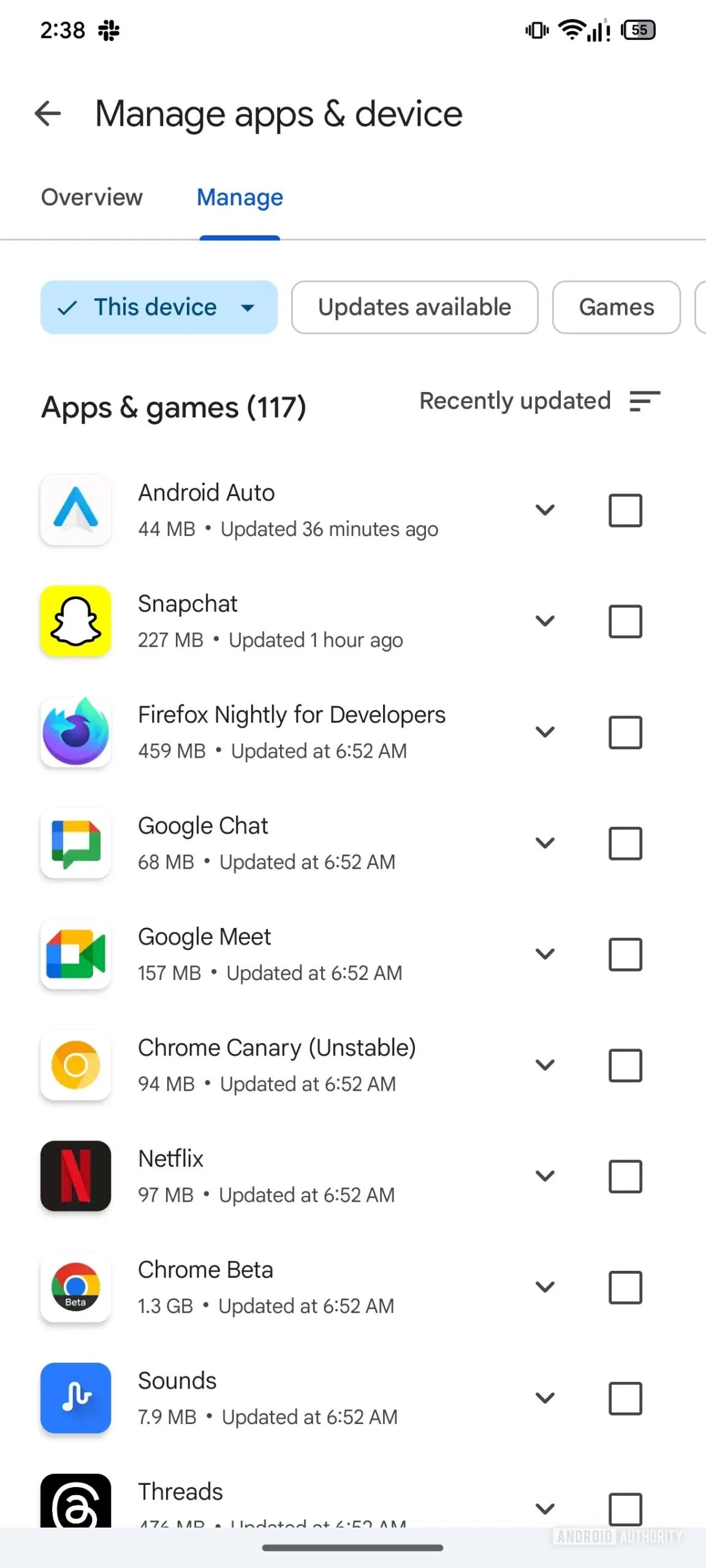706x1568 pixels.
Task: Click the Google Meet app icon
Action: click(75, 954)
